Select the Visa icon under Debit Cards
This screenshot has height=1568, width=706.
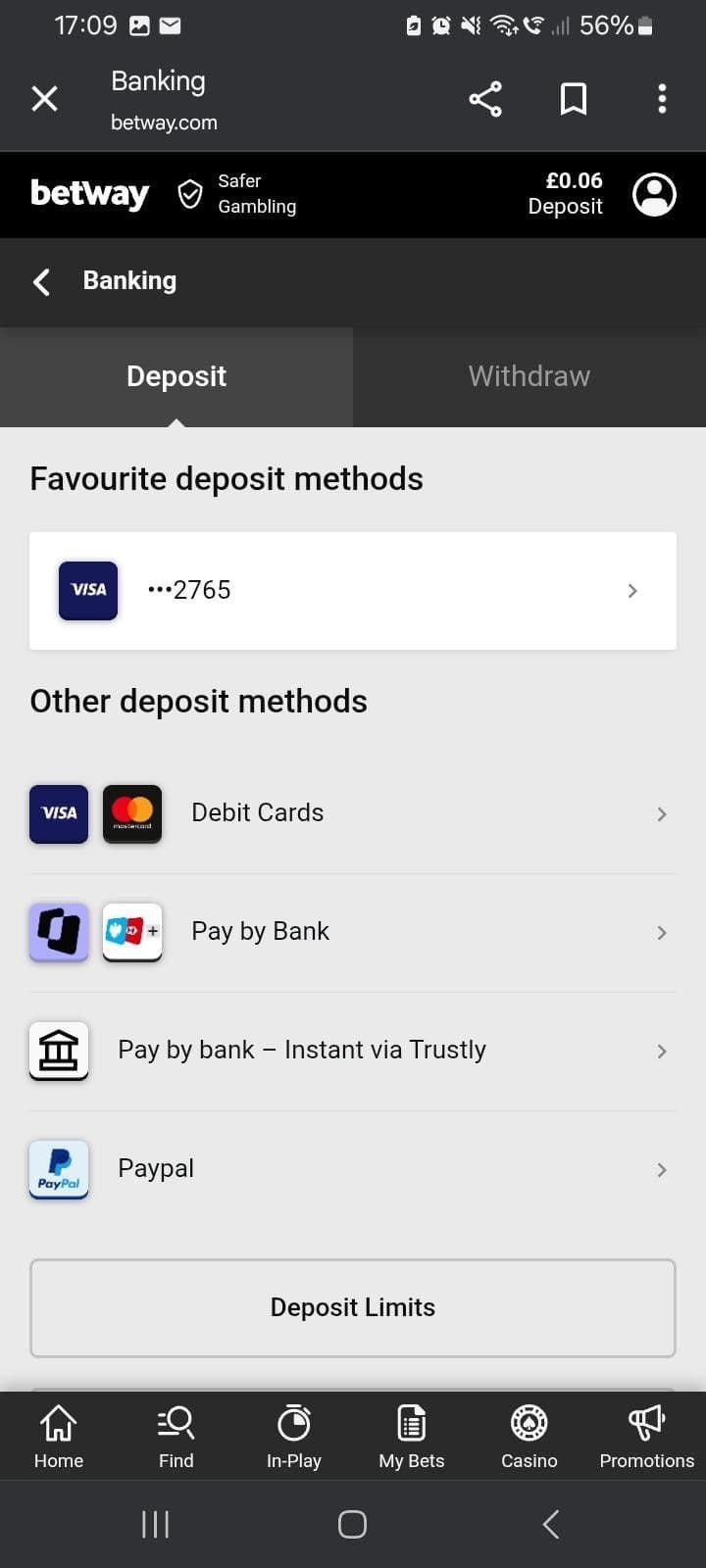(58, 813)
